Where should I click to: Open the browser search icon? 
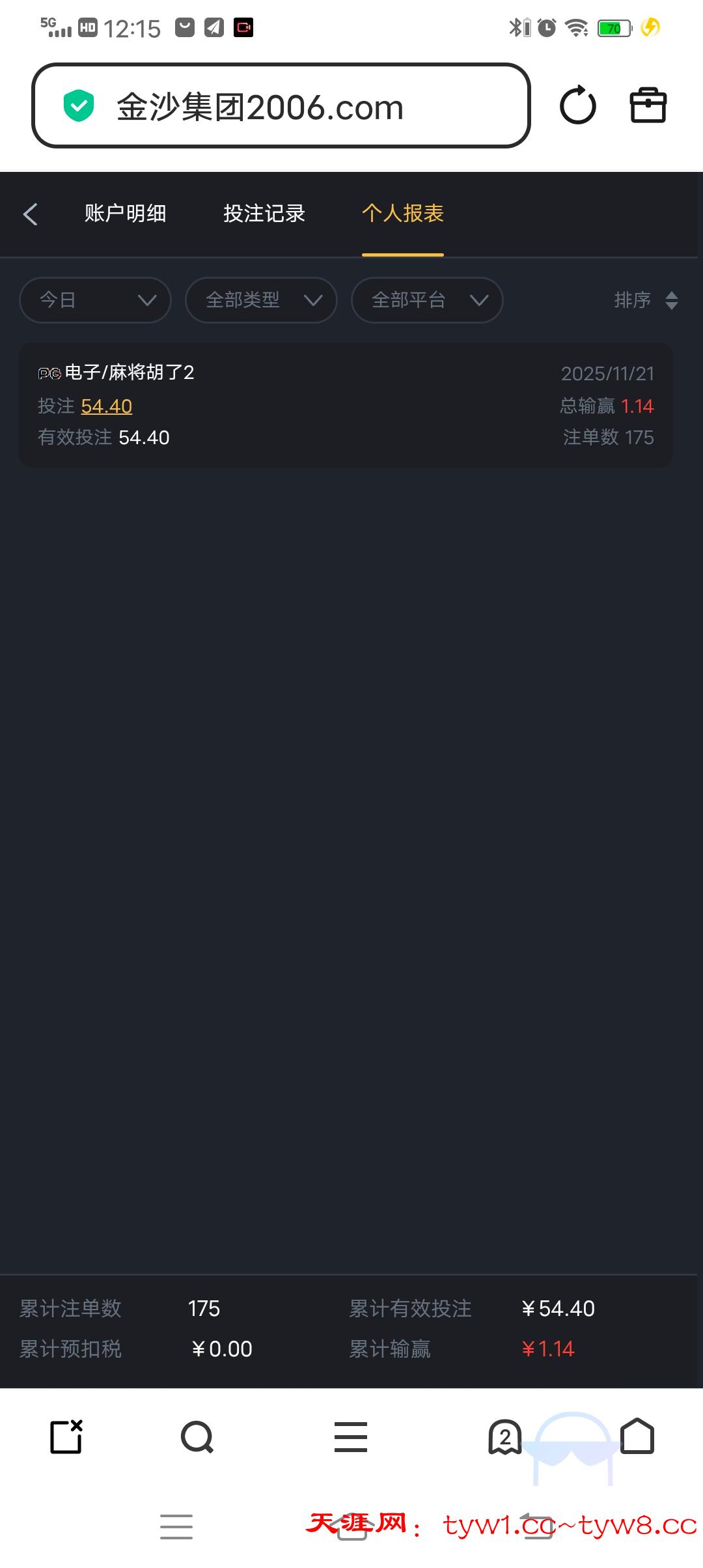coord(197,1437)
